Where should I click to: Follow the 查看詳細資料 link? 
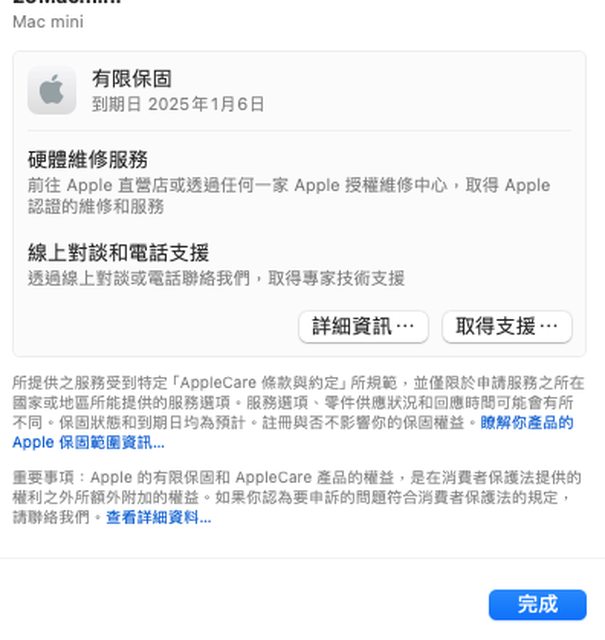click(x=158, y=518)
